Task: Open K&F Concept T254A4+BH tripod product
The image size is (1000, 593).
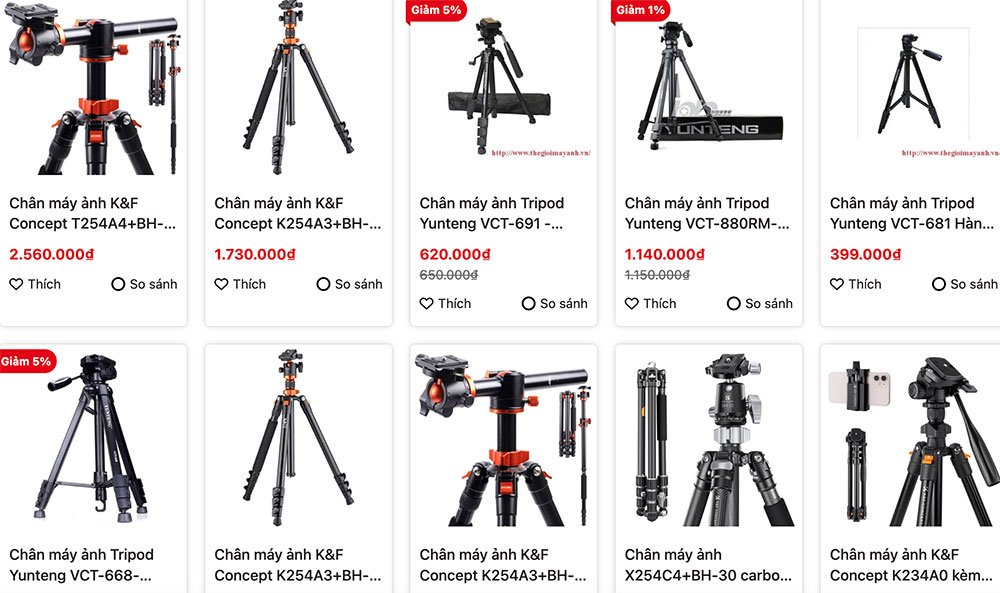Action: coord(92,213)
